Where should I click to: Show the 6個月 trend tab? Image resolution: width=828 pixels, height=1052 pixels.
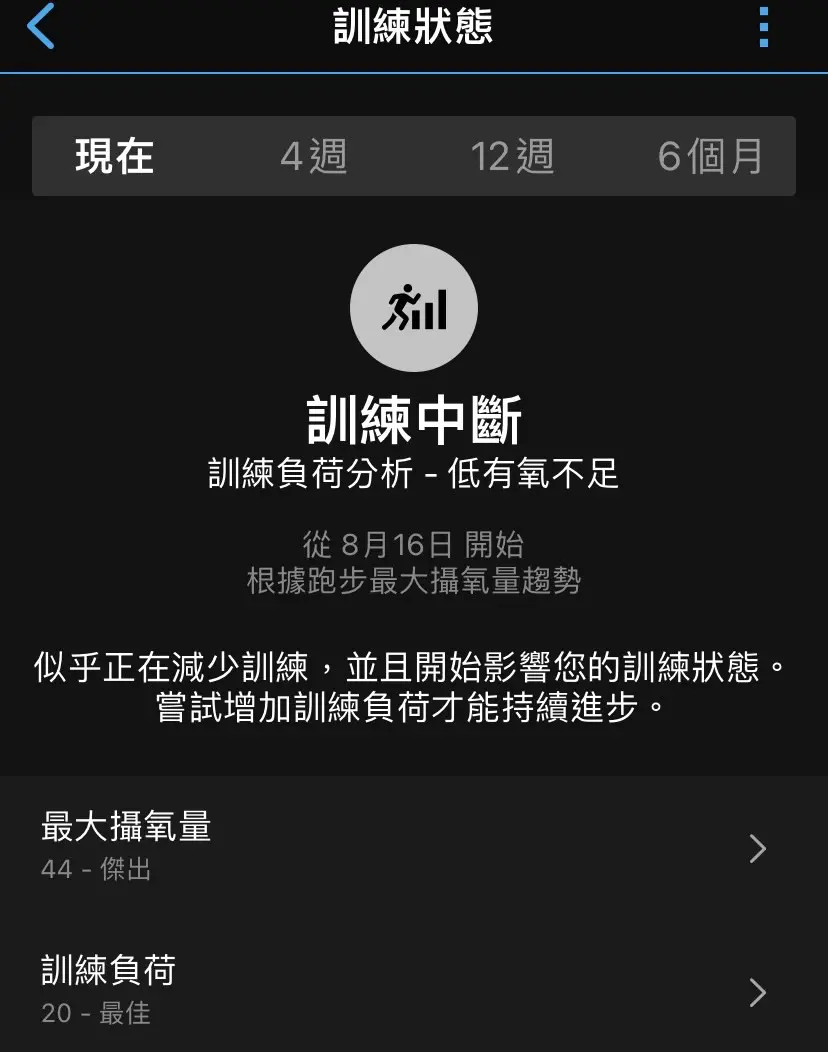710,157
